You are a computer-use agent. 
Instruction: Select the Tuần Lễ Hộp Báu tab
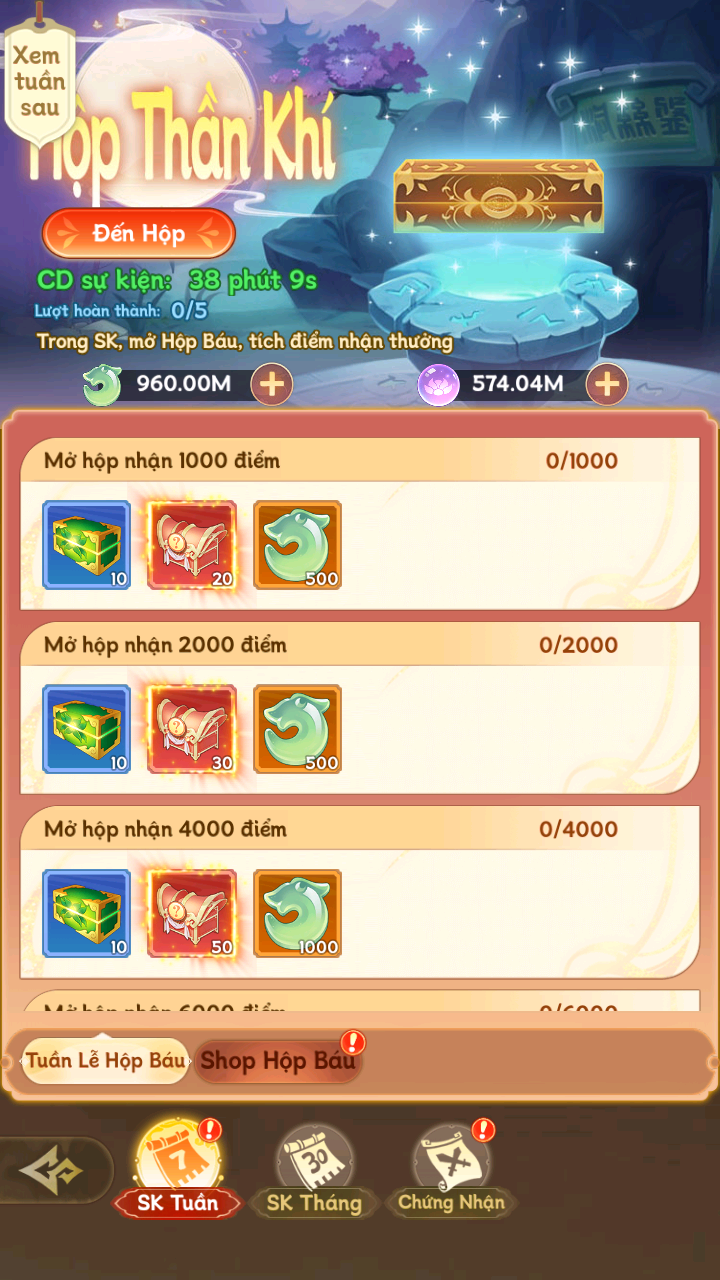coord(105,1061)
